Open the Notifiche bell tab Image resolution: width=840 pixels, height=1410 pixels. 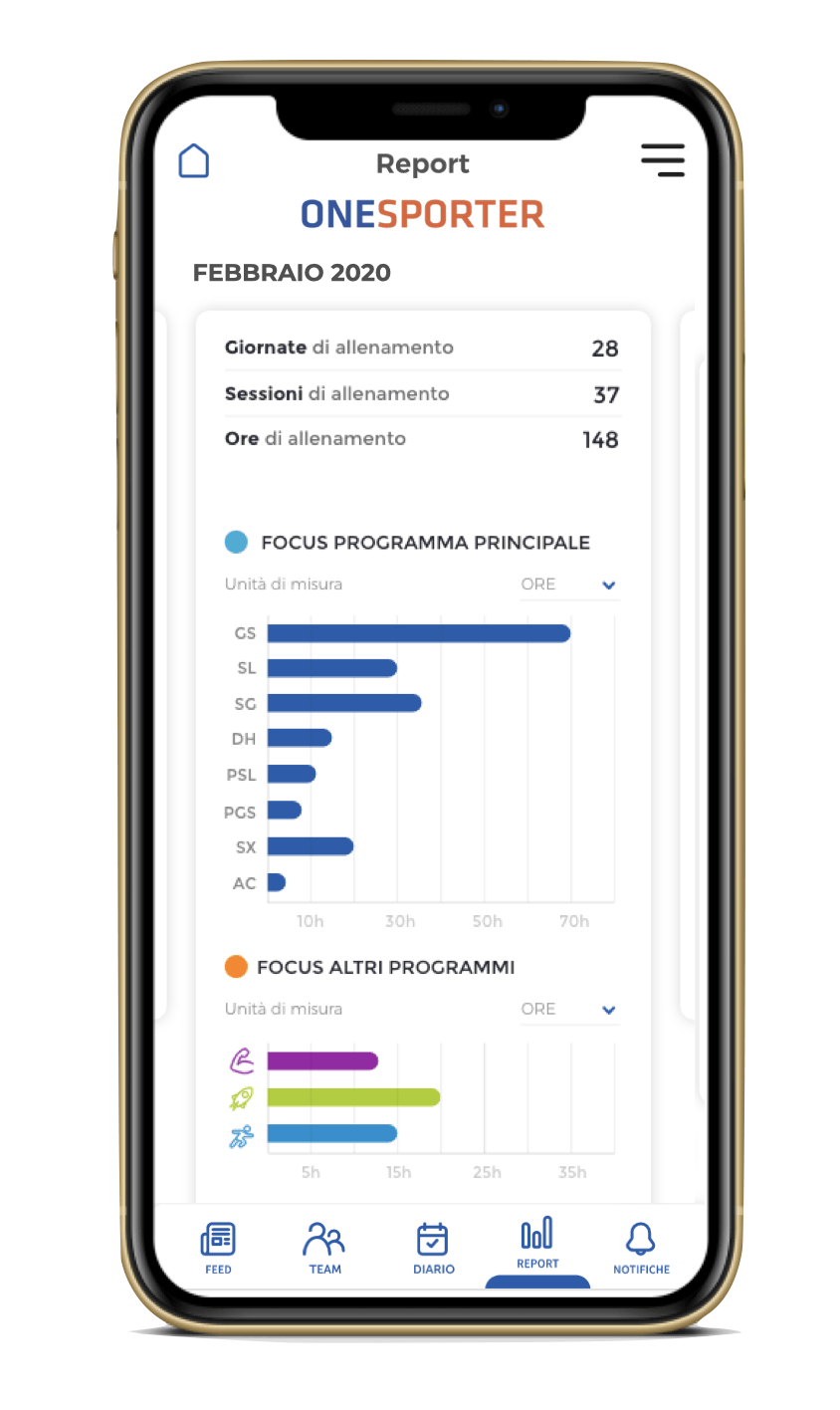(641, 1249)
